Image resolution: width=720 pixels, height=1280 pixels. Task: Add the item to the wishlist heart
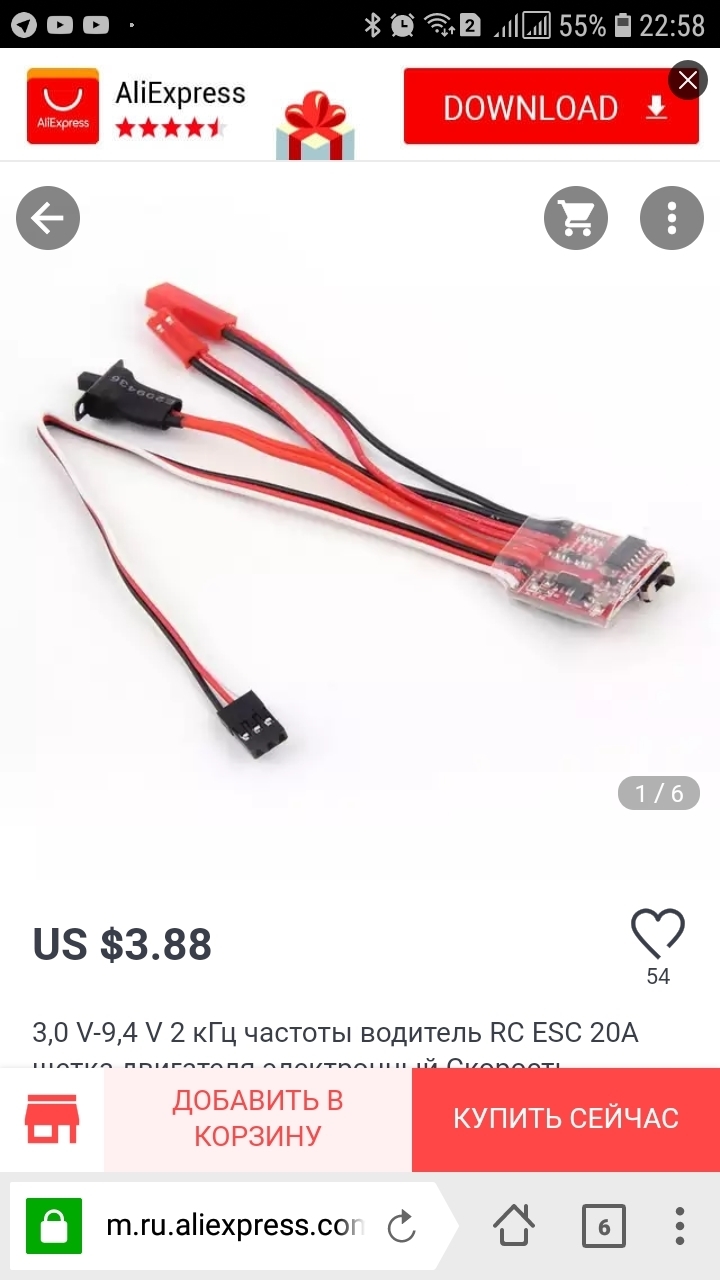click(657, 935)
